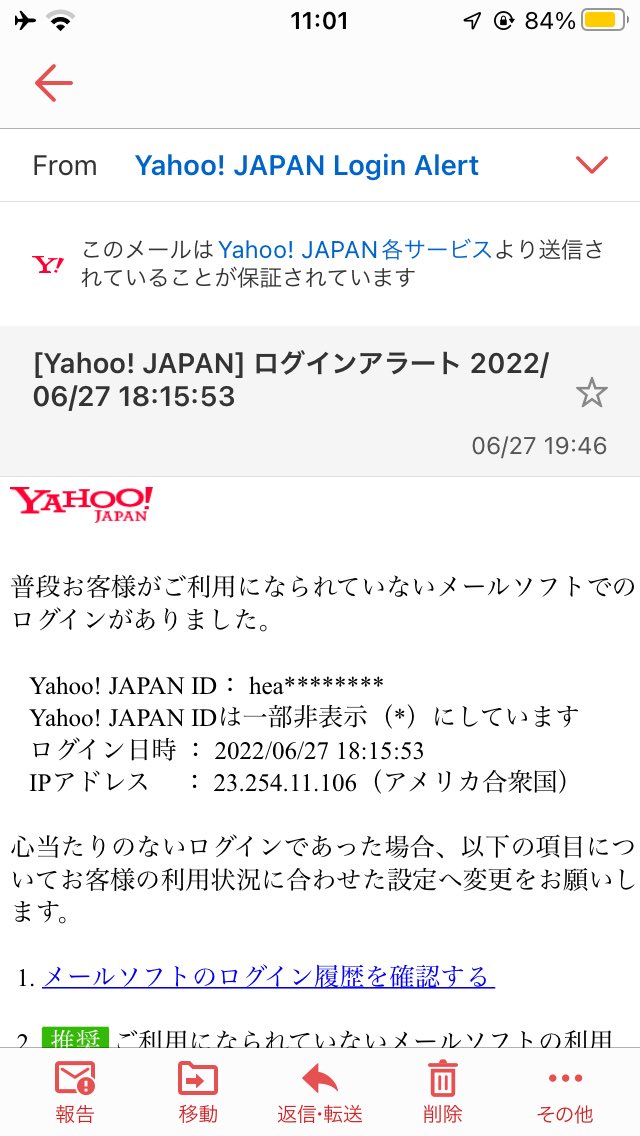Viewport: 640px width, 1136px height.
Task: Open the Yahoo! JAPAN各サービス link
Action: (x=355, y=249)
